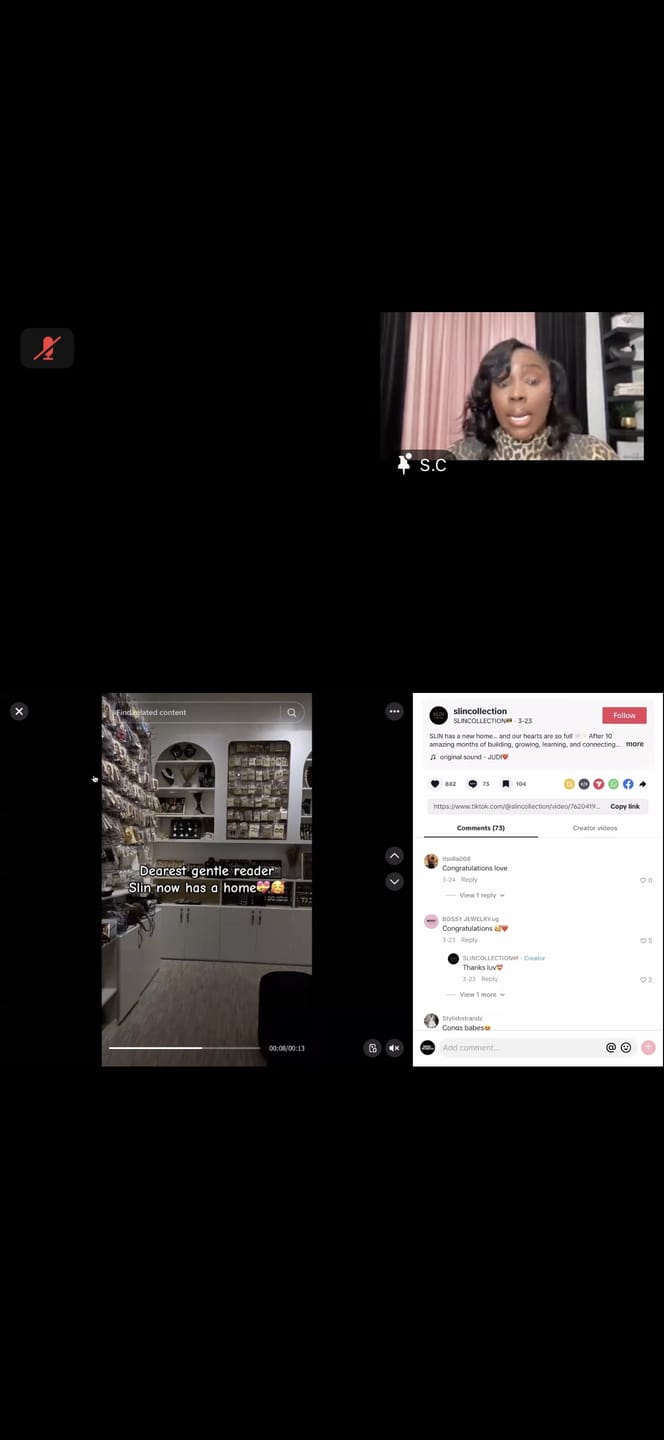Screen dimensions: 664x1440
Task: Save the video with the bookmark icon
Action: pos(506,784)
